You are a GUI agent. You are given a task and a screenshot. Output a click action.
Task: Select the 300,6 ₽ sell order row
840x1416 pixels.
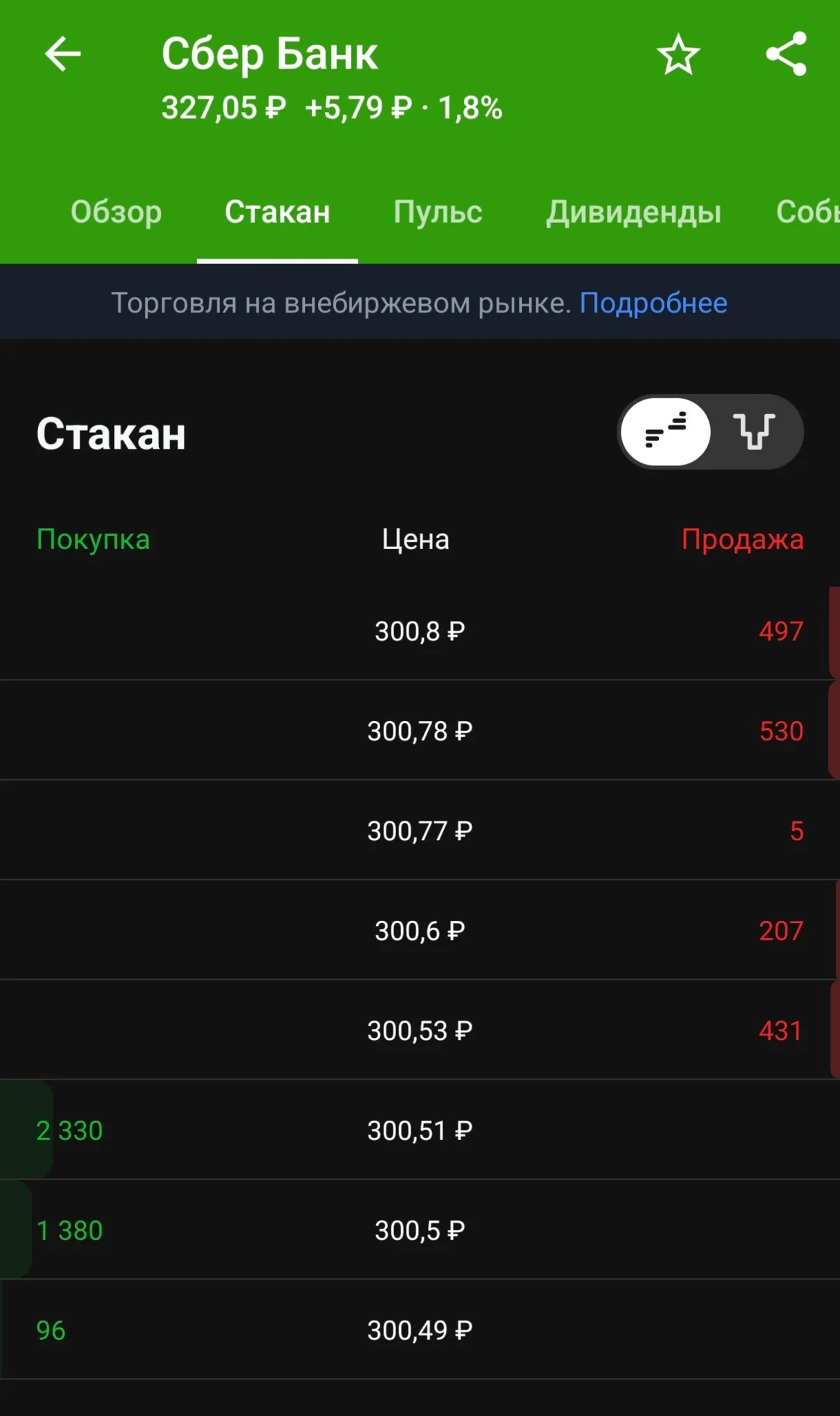[x=420, y=931]
